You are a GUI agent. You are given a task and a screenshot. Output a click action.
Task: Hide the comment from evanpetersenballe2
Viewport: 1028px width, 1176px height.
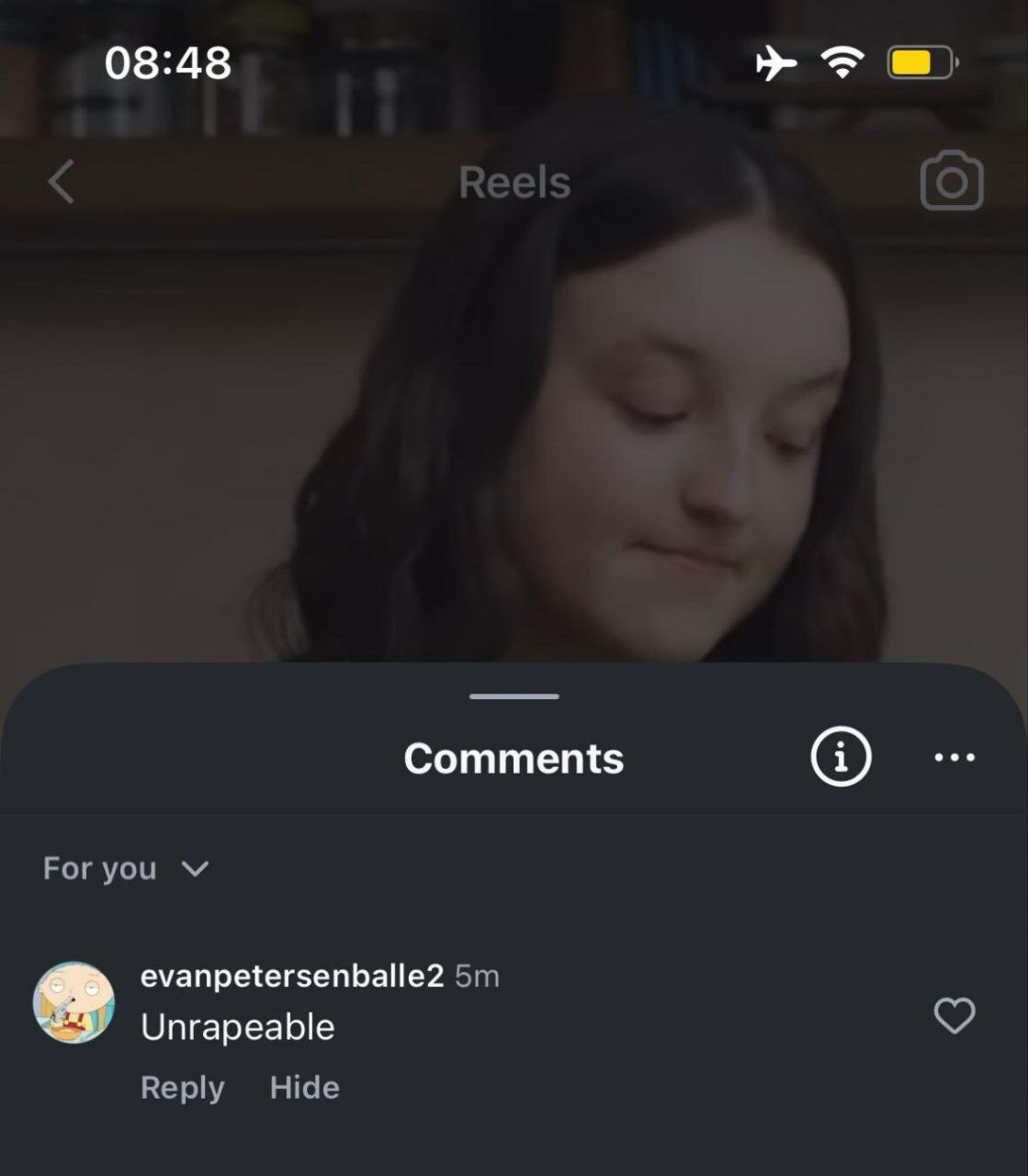tap(304, 1088)
